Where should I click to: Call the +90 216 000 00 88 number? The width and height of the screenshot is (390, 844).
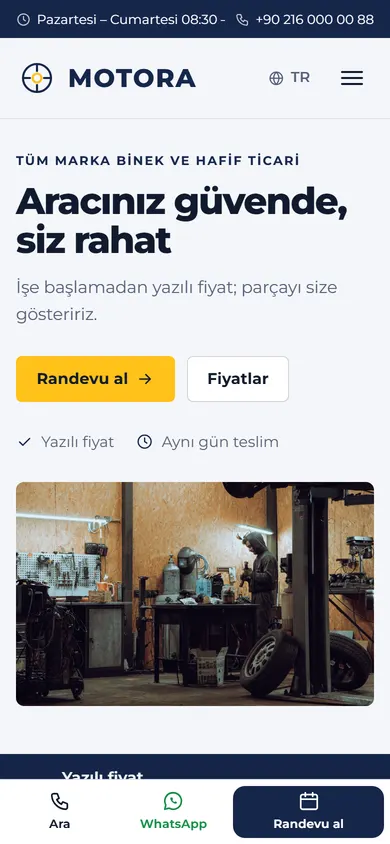pyautogui.click(x=305, y=20)
